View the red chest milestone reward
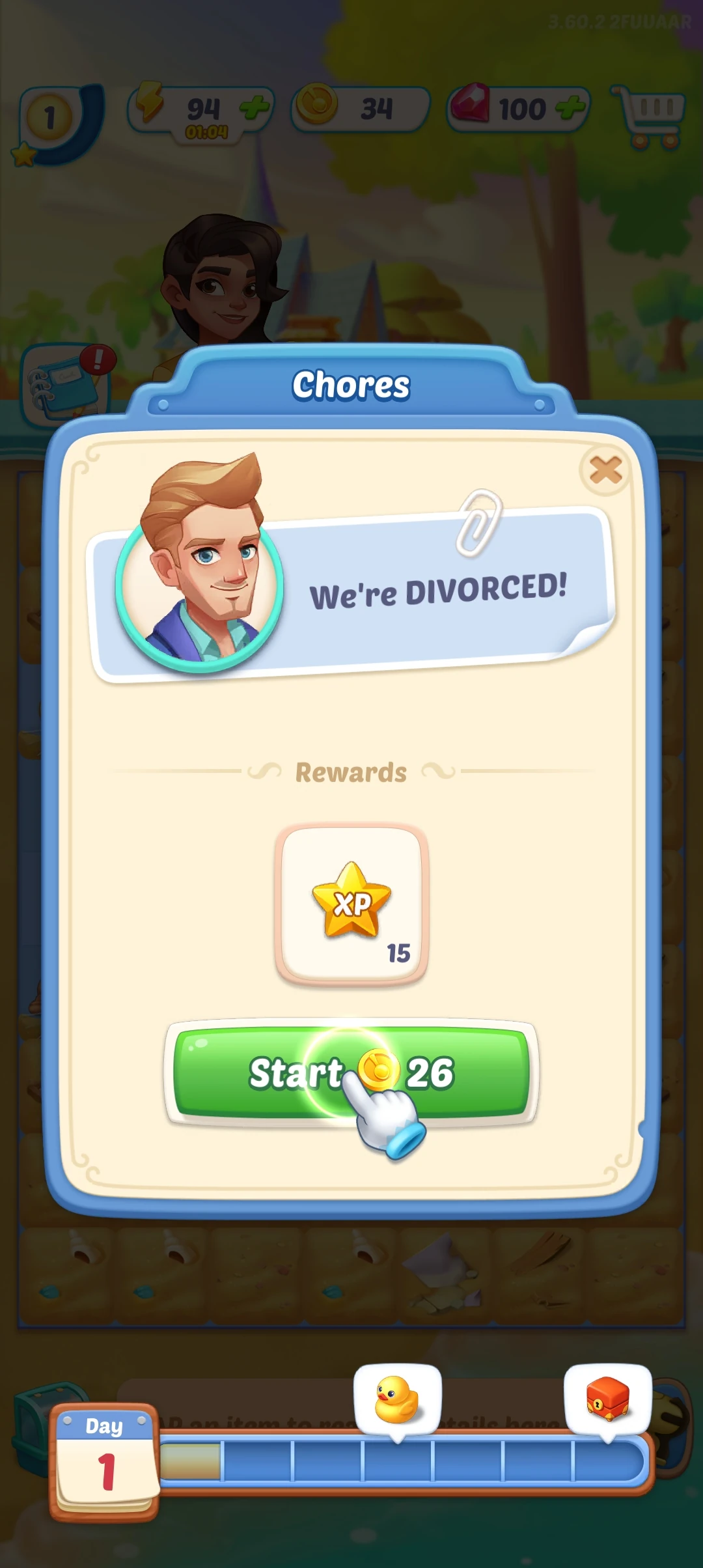 (607, 1398)
